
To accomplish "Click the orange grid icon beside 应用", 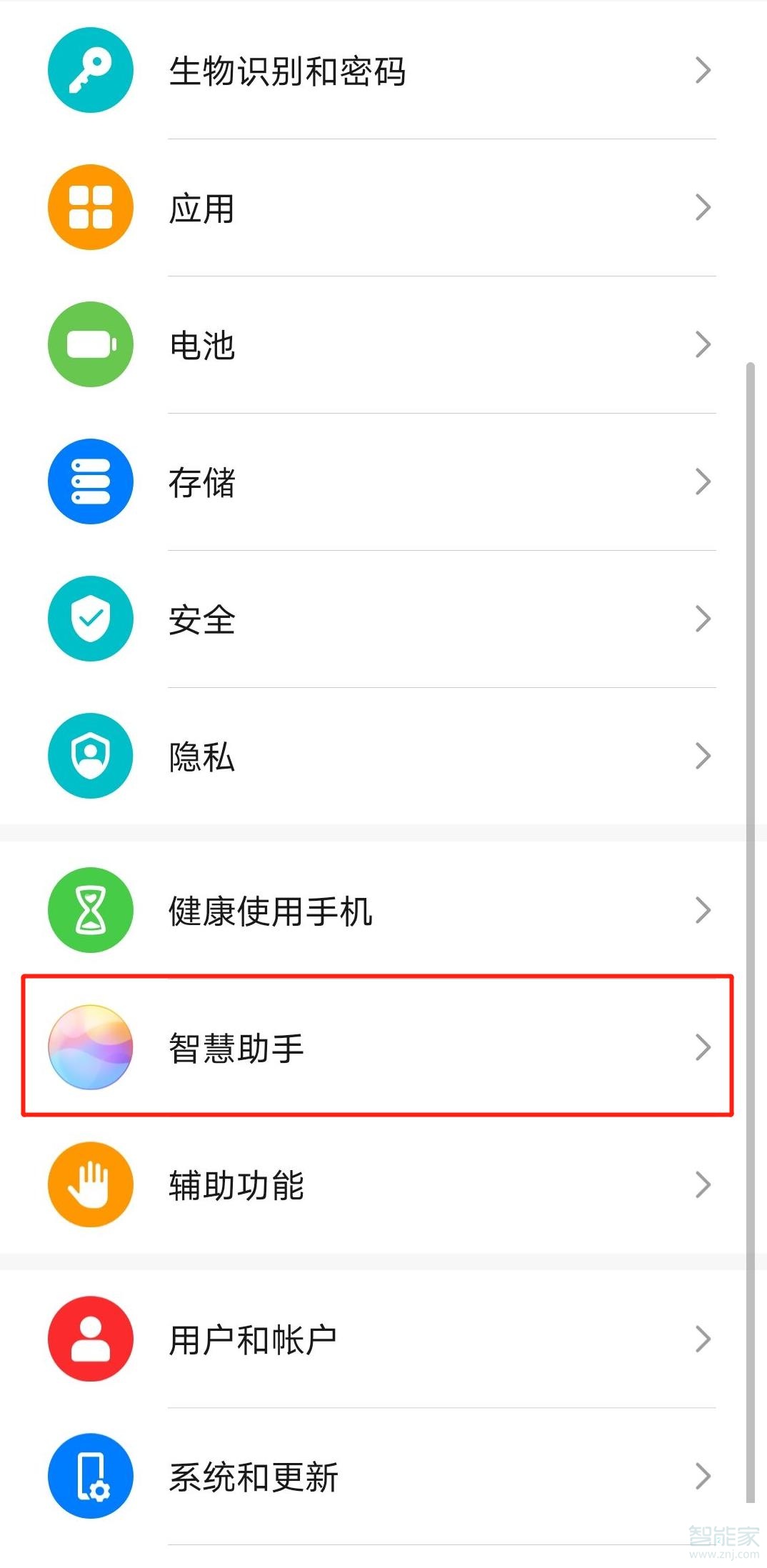I will (90, 206).
